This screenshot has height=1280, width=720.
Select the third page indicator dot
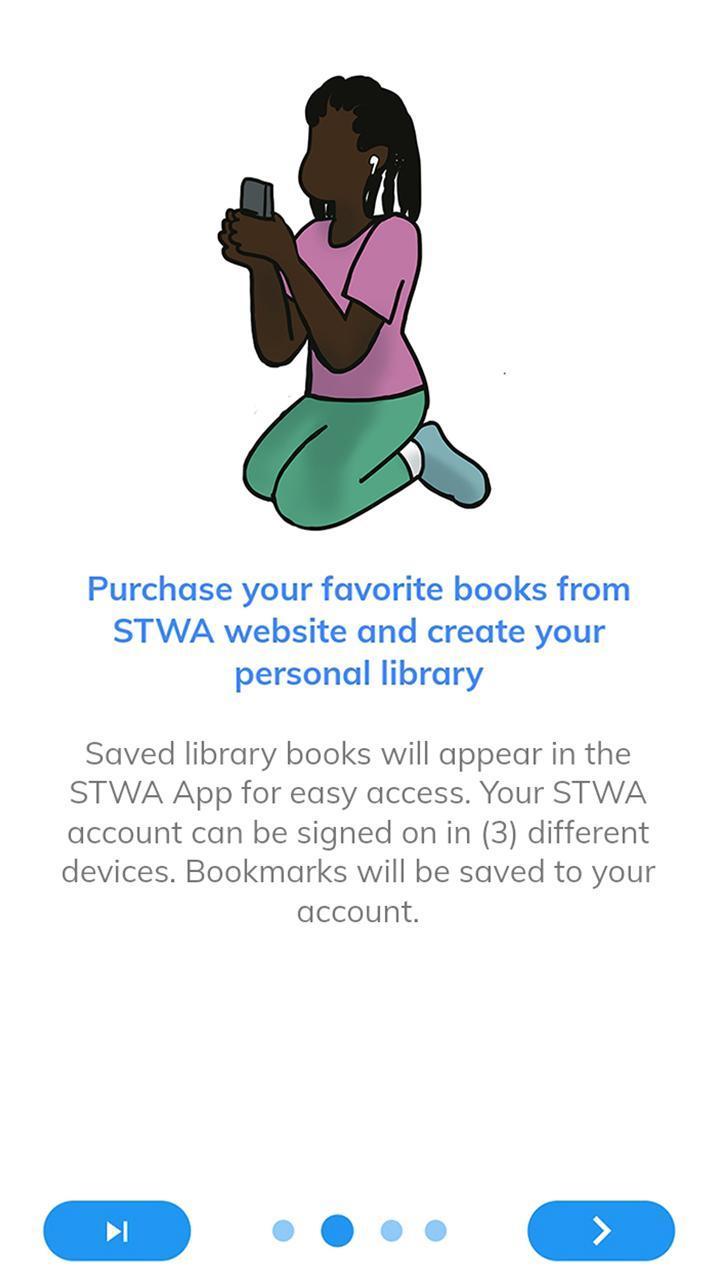[391, 1230]
